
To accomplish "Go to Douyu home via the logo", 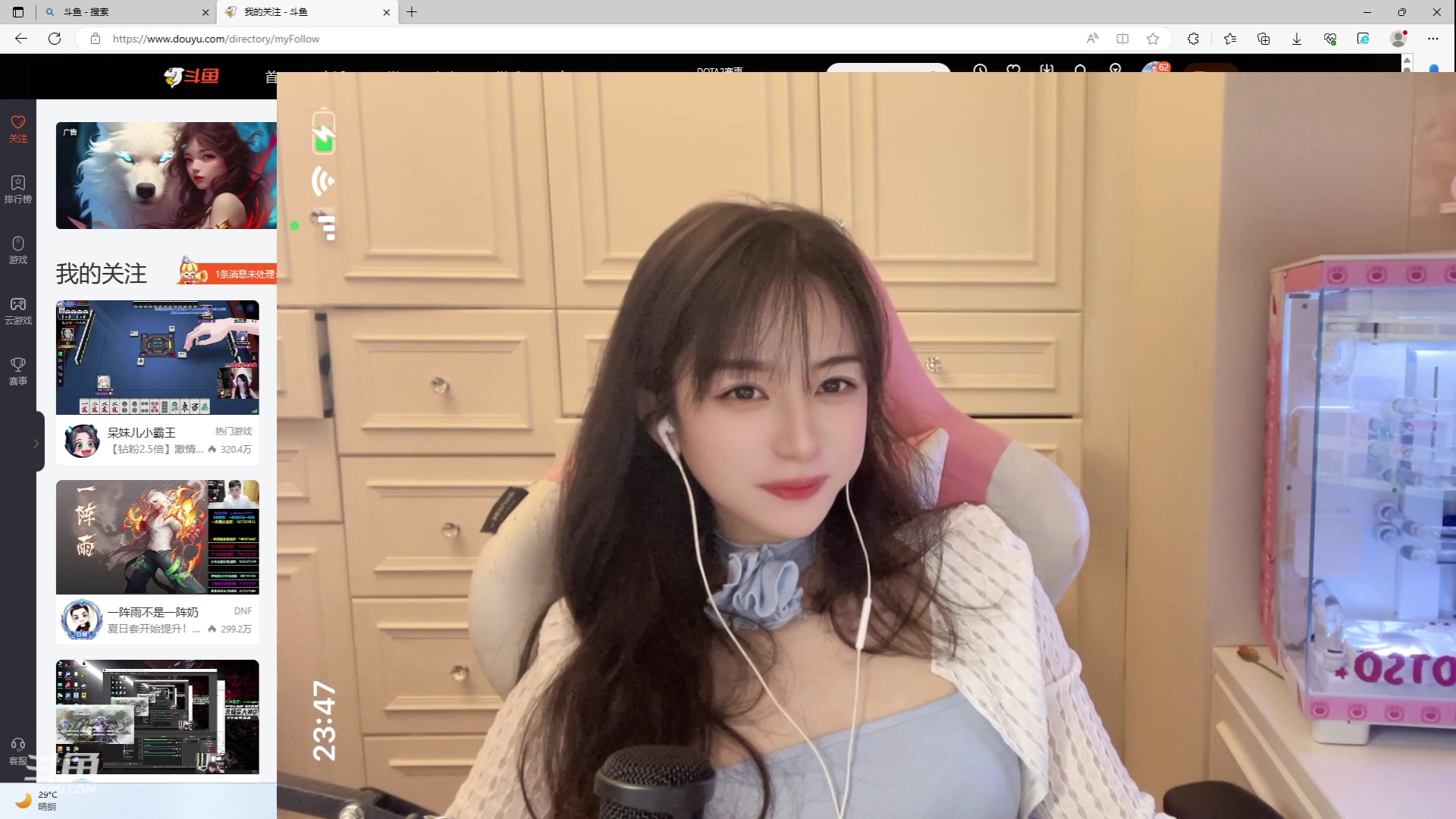I will click(x=192, y=77).
